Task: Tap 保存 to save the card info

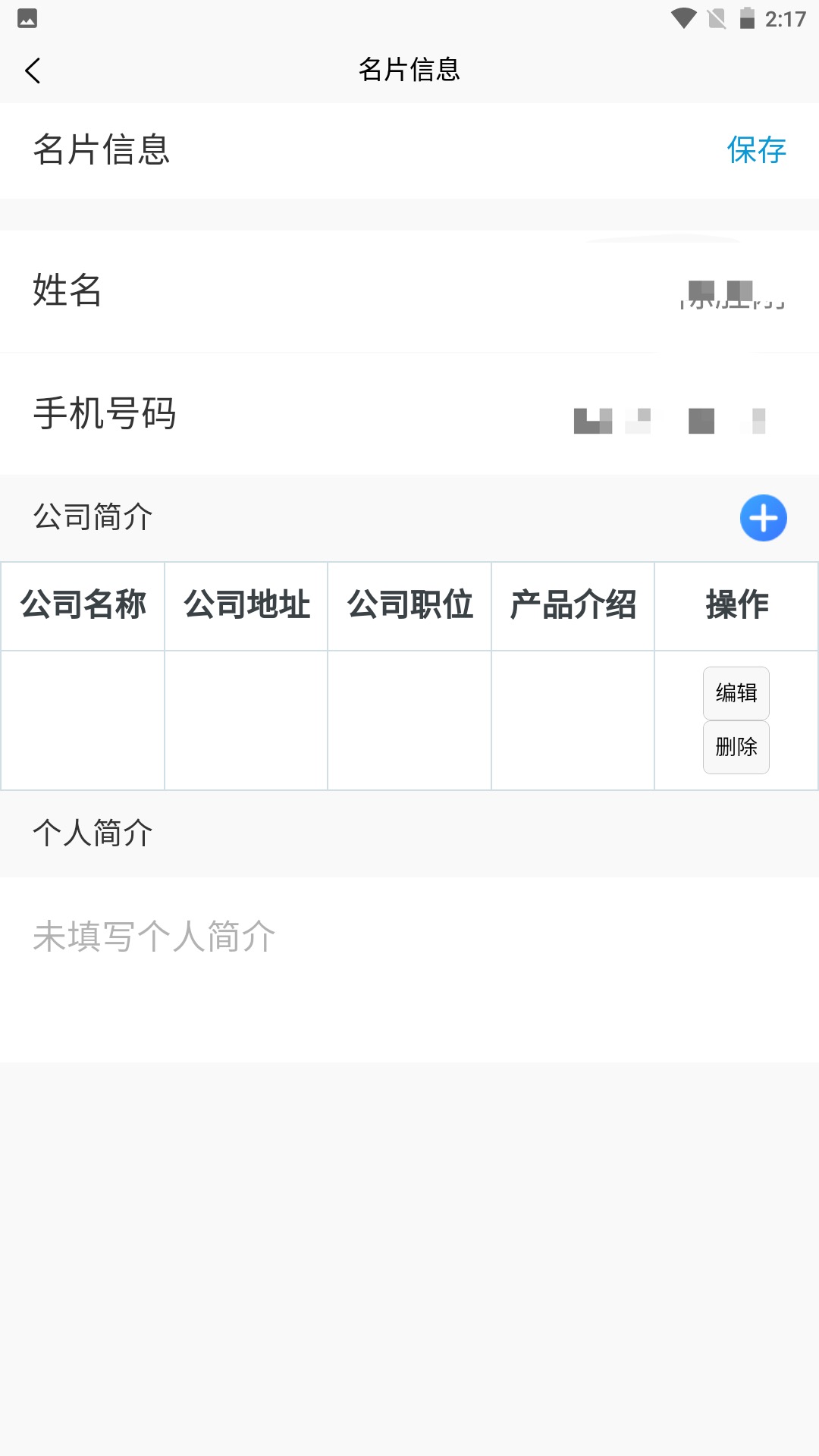Action: (757, 150)
